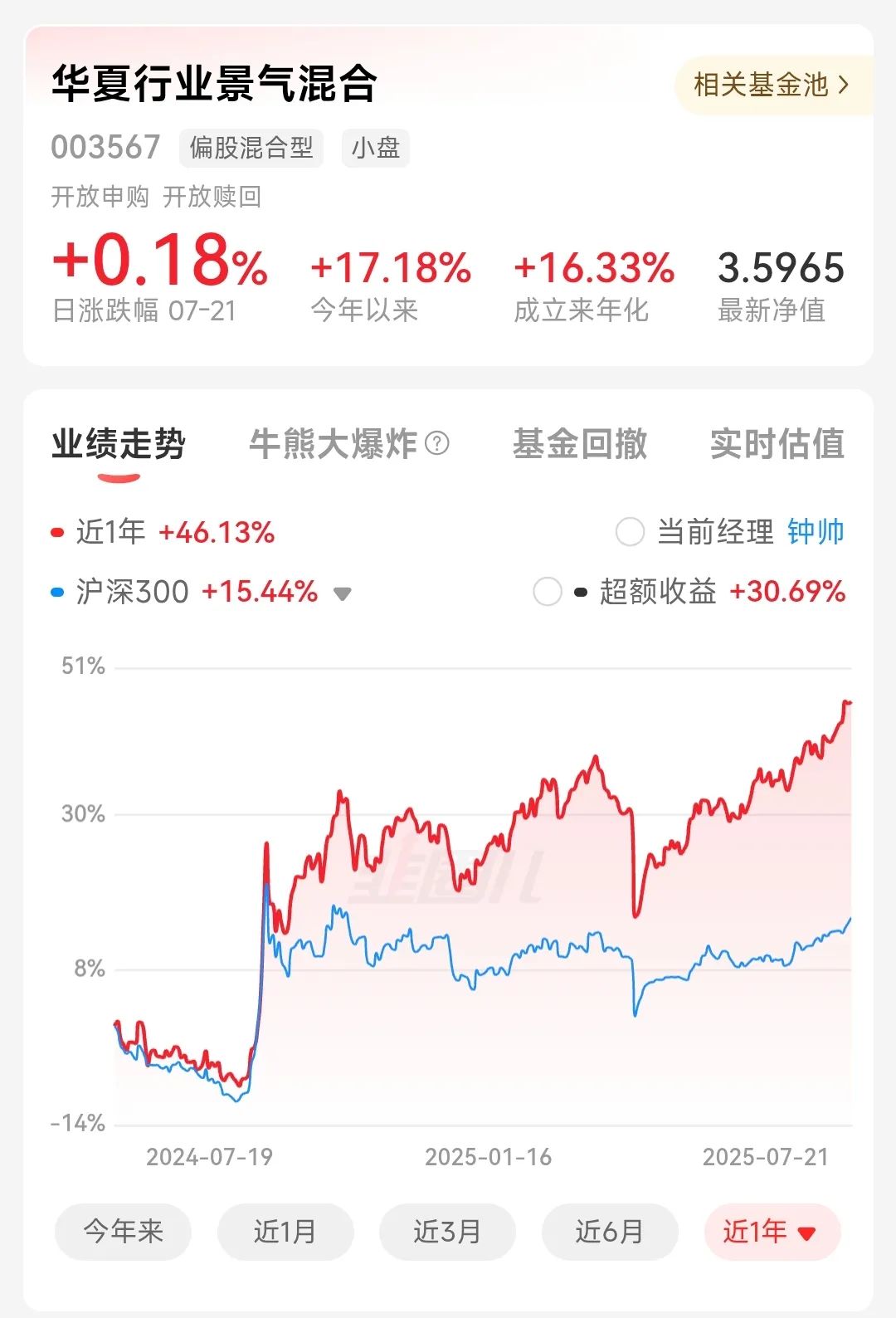This screenshot has width=896, height=1318.
Task: Expand the 近1年 period selector
Action: [773, 1233]
